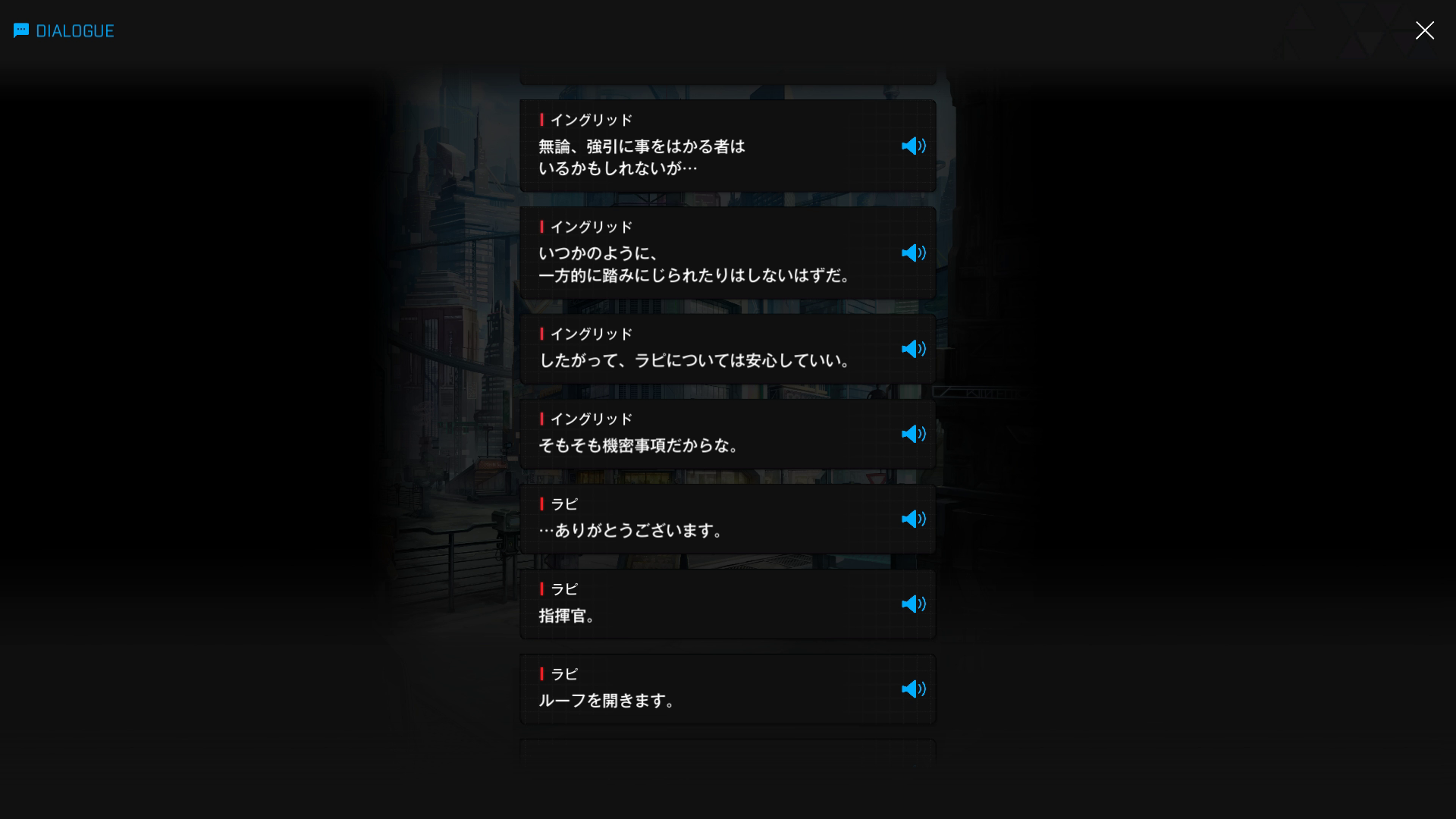Play voice for ラピ's 指揮官 line
Image resolution: width=1456 pixels, height=819 pixels.
click(x=913, y=604)
